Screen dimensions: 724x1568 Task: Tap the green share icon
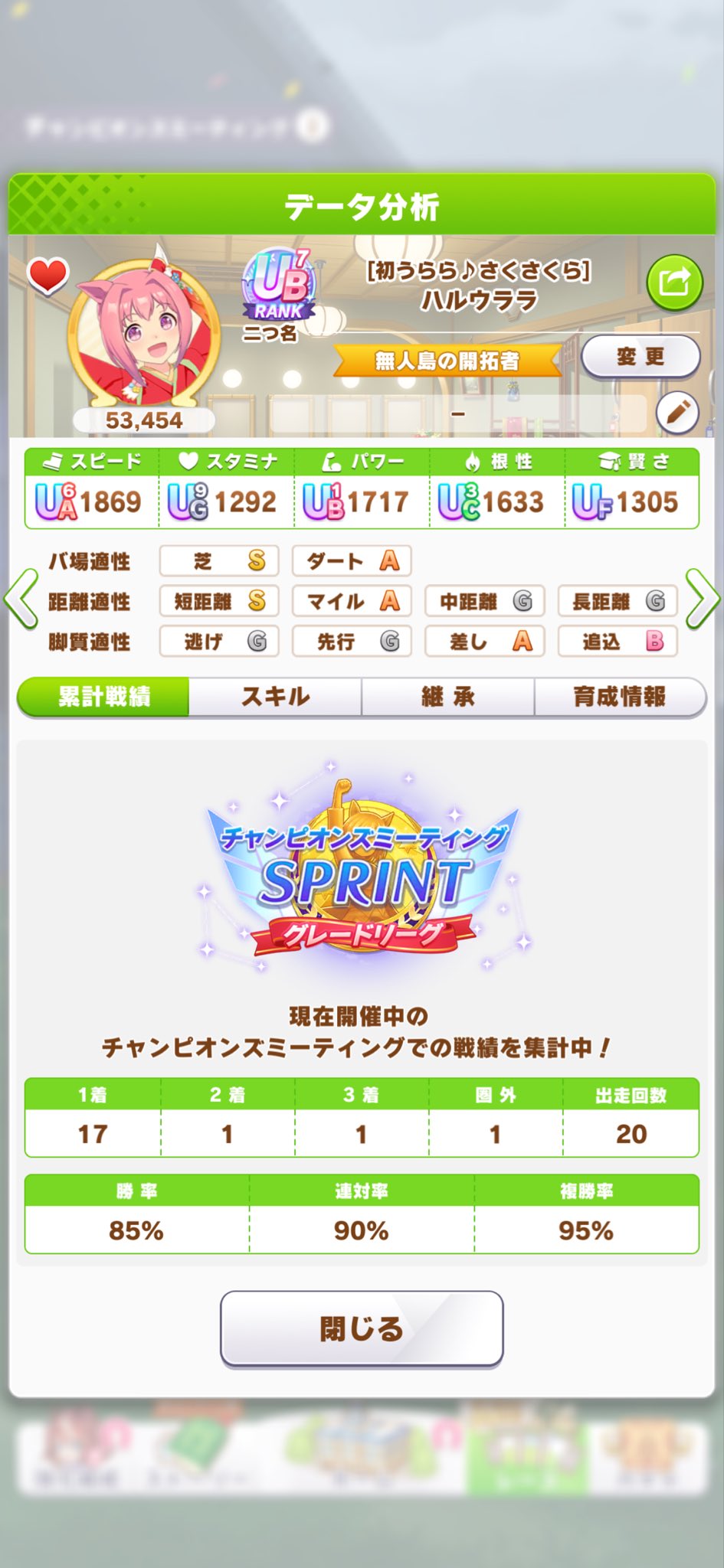point(674,283)
